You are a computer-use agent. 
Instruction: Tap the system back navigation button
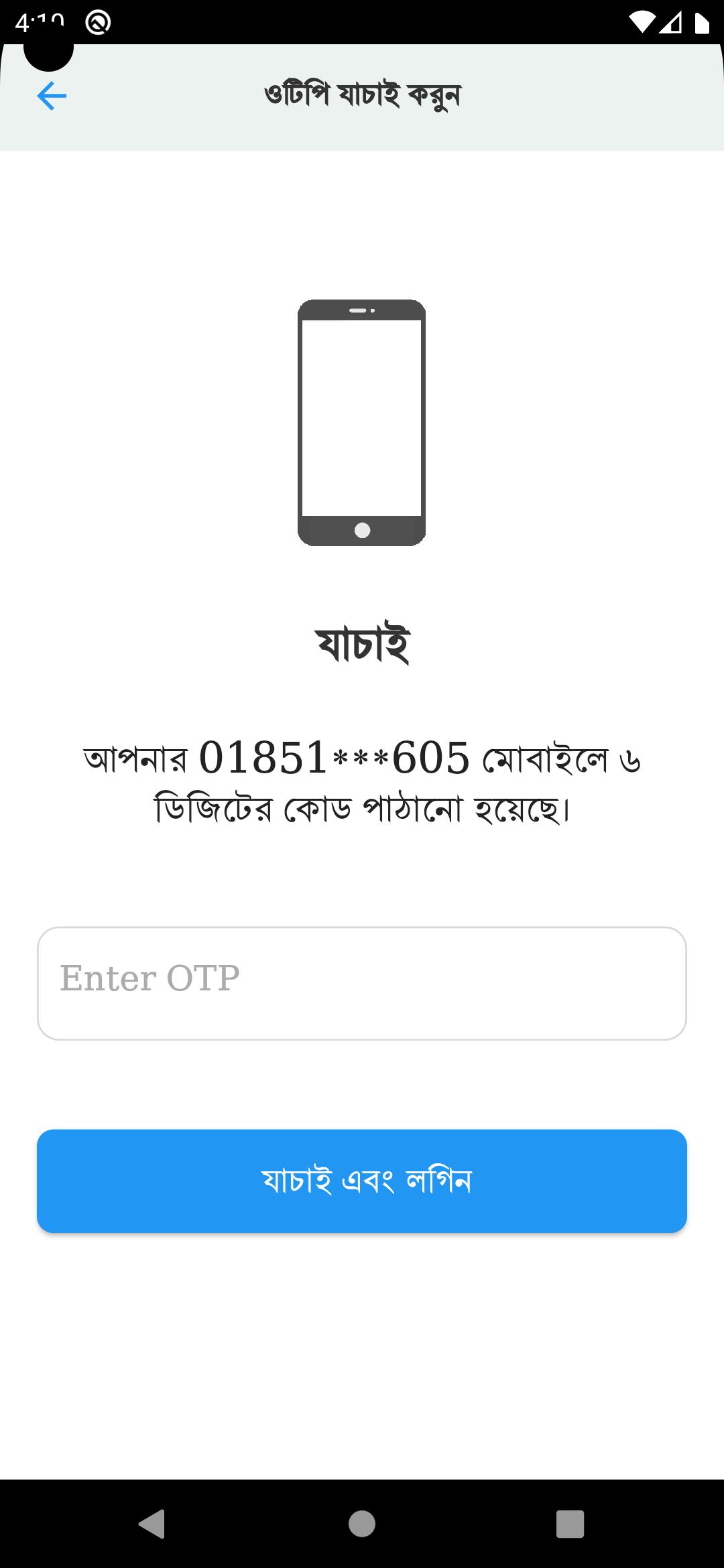(x=153, y=1524)
